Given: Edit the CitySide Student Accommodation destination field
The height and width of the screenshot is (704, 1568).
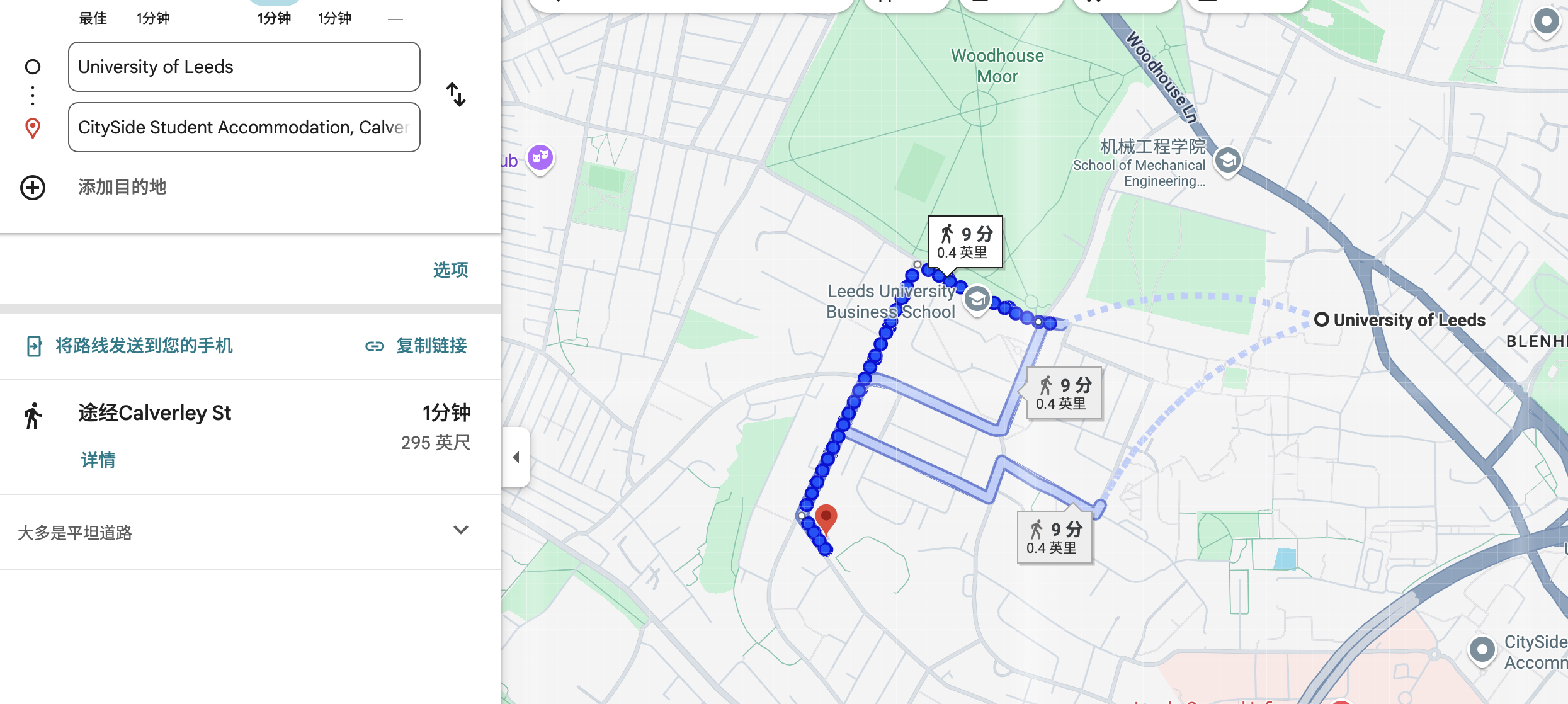Looking at the screenshot, I should (x=244, y=127).
